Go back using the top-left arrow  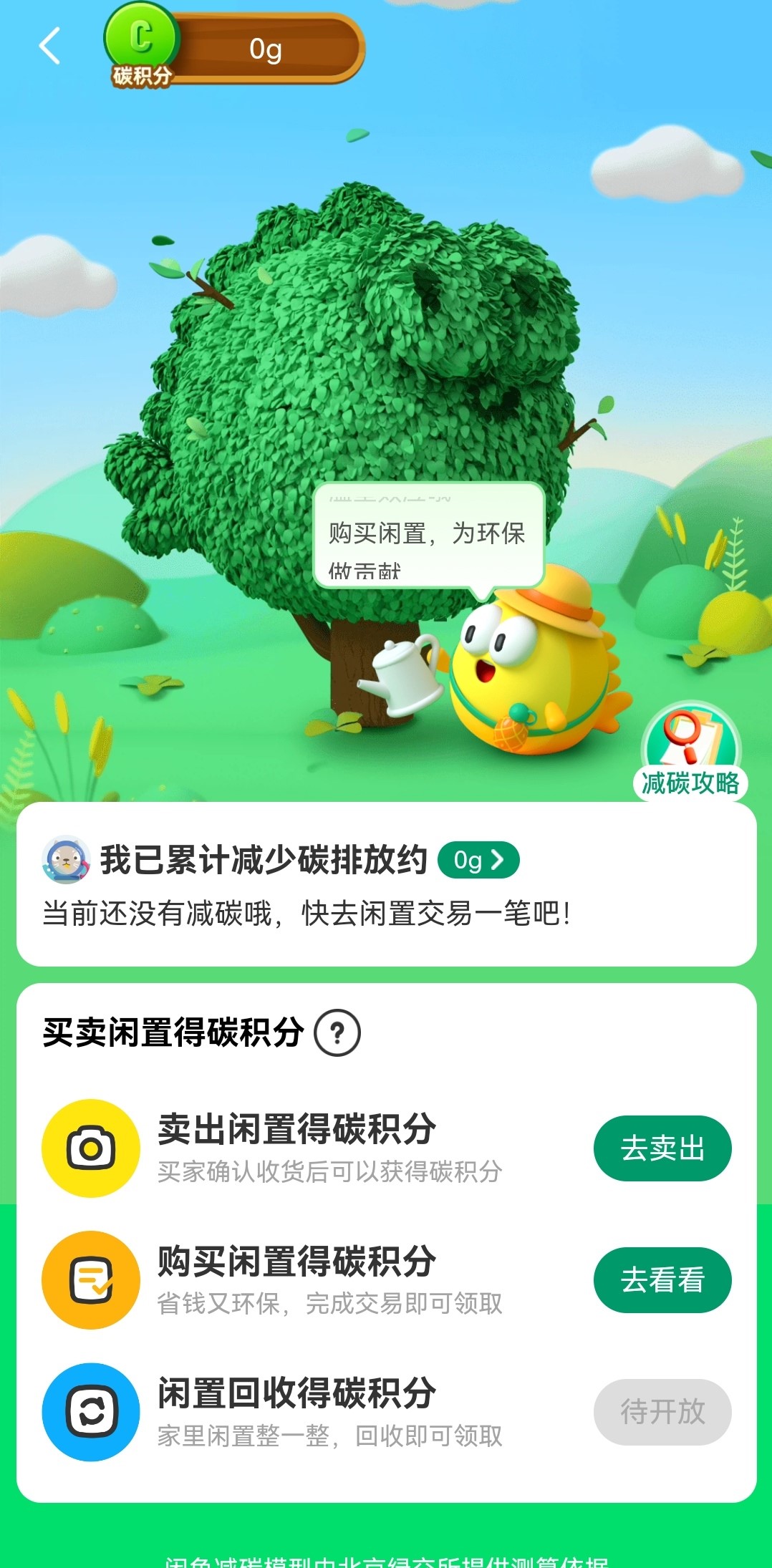[49, 47]
